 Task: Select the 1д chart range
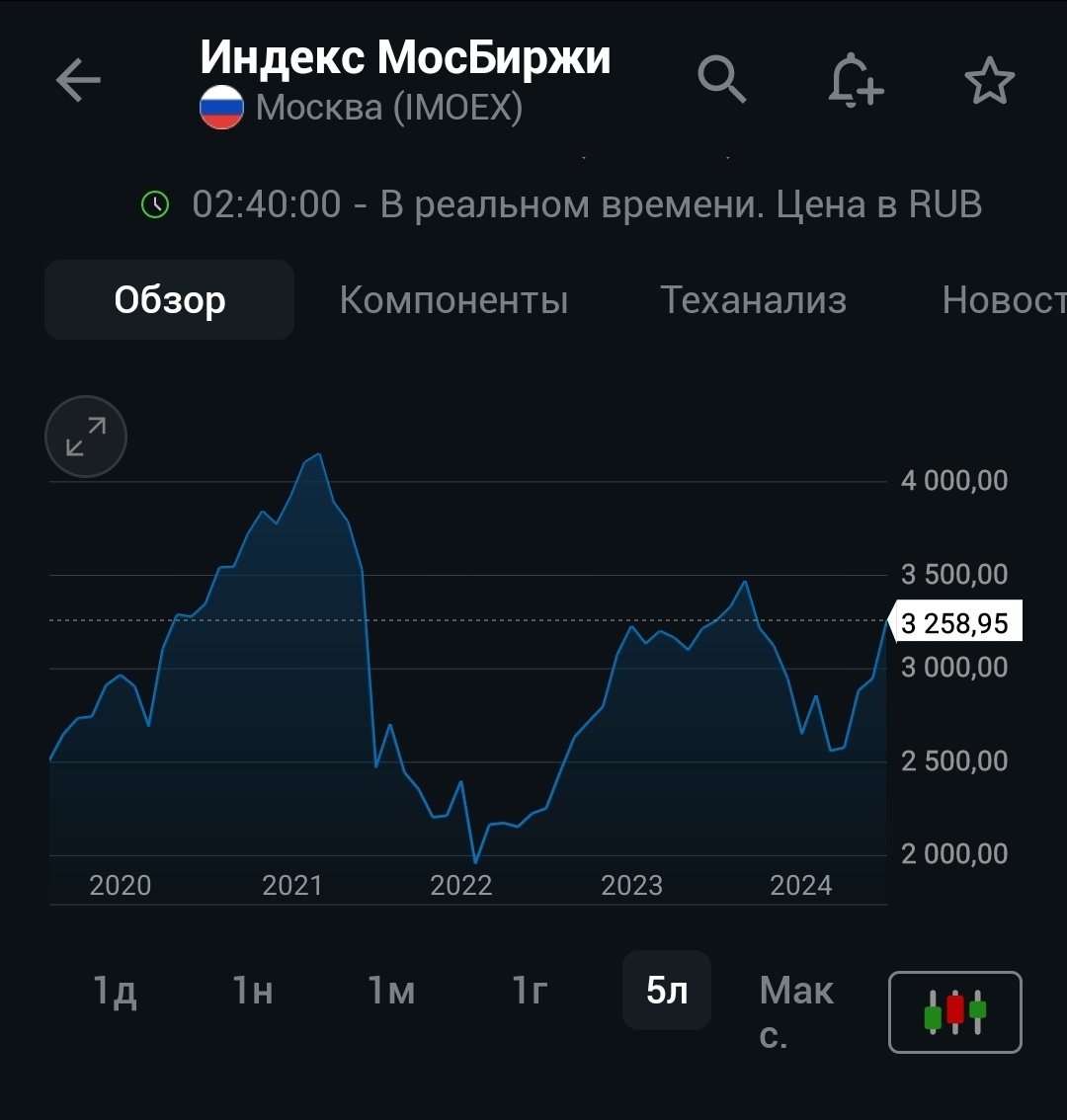tap(116, 991)
